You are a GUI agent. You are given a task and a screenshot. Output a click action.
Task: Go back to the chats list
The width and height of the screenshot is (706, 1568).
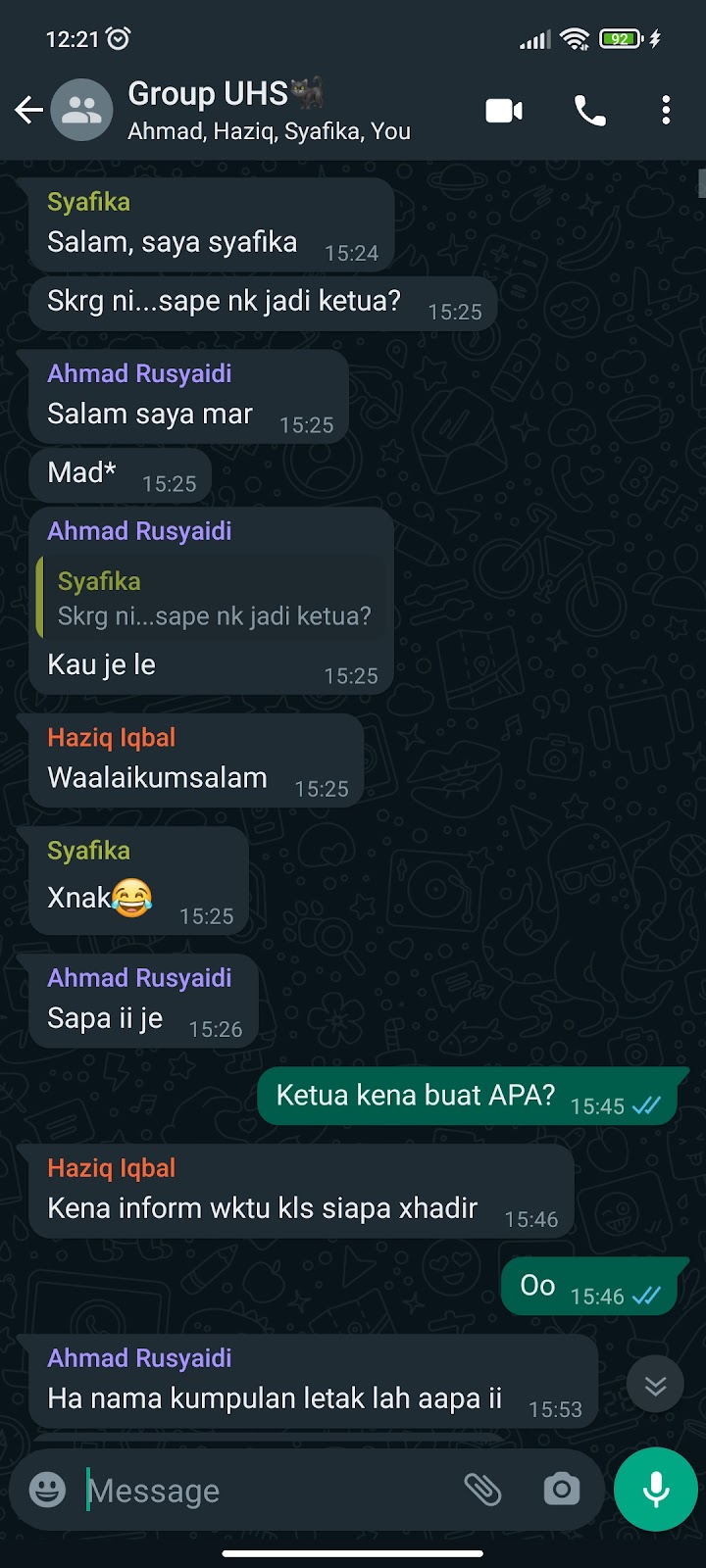[28, 110]
